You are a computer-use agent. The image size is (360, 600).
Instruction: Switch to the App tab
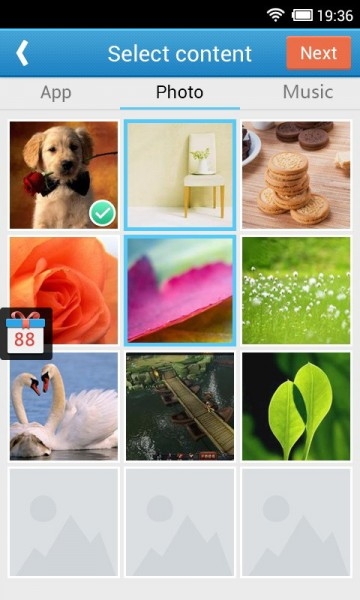(x=56, y=92)
